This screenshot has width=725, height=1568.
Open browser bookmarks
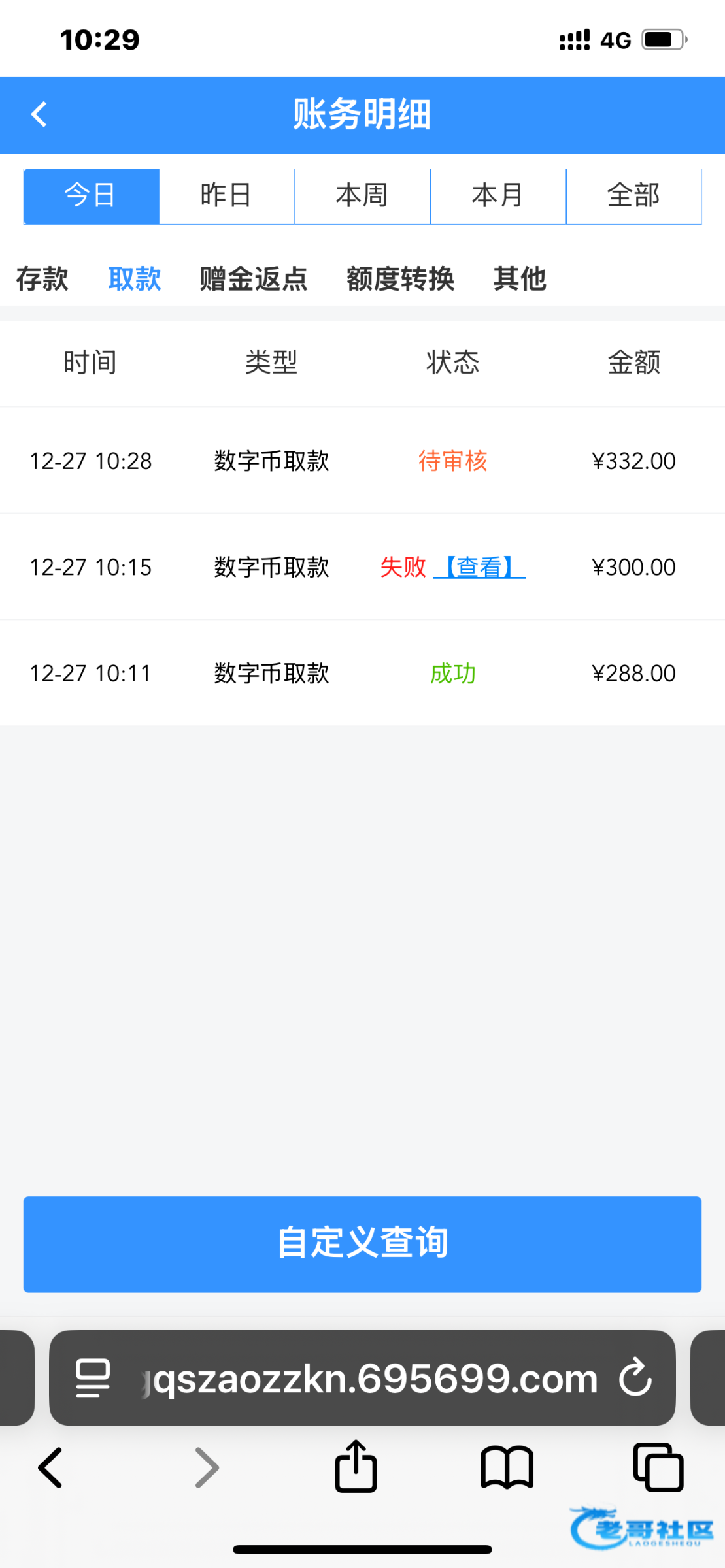click(x=507, y=1467)
